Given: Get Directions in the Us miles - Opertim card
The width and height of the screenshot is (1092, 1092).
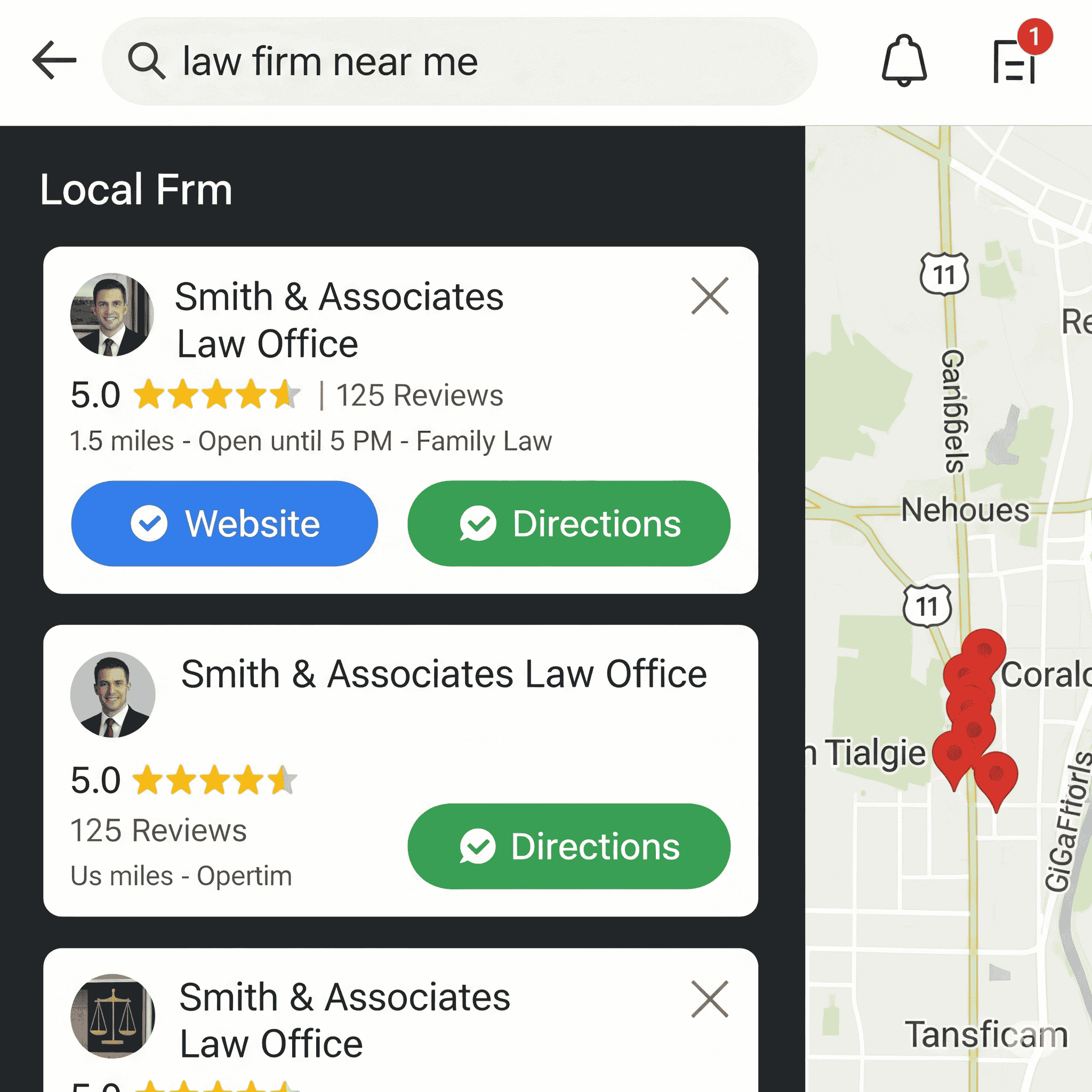Looking at the screenshot, I should point(568,846).
